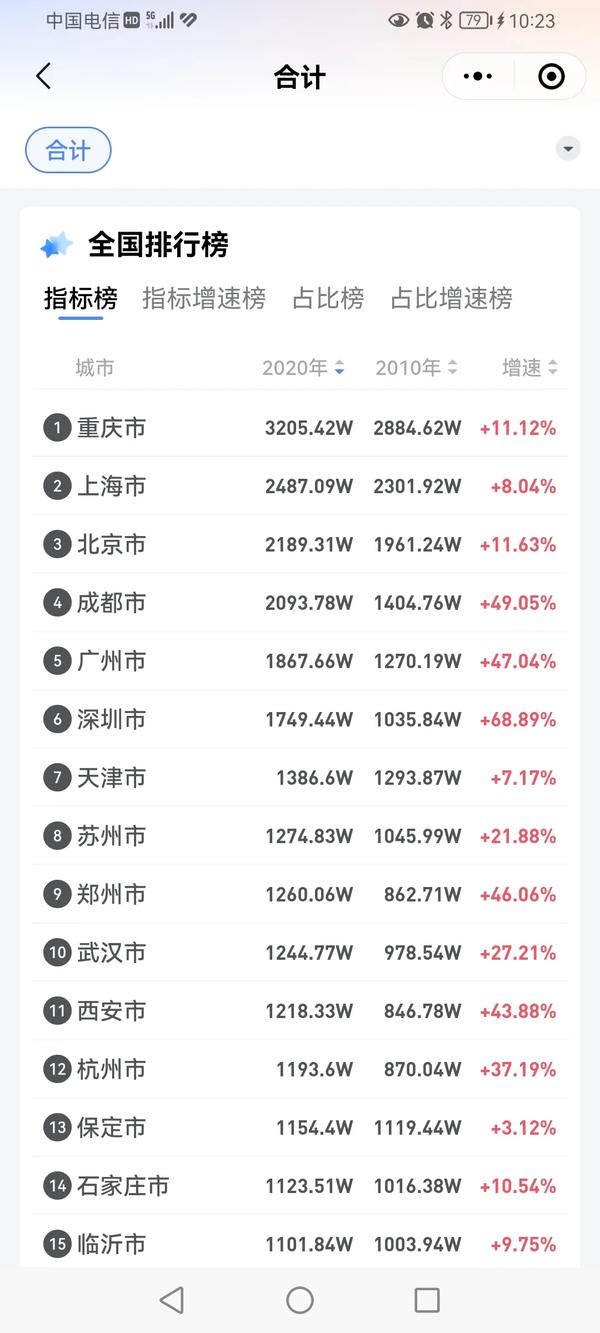Select the 指标榜 tab

click(x=80, y=298)
